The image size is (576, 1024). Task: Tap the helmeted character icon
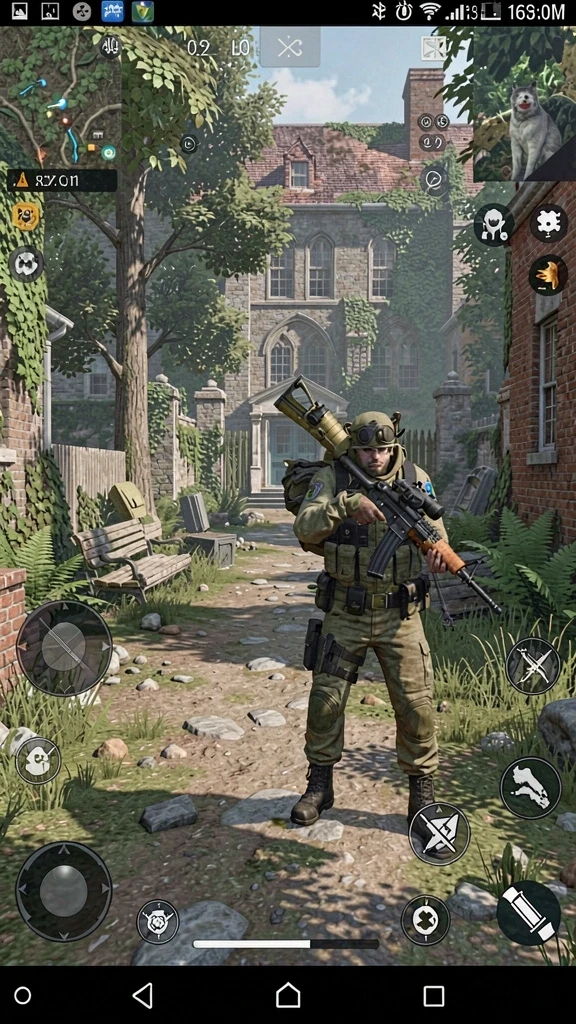(494, 225)
